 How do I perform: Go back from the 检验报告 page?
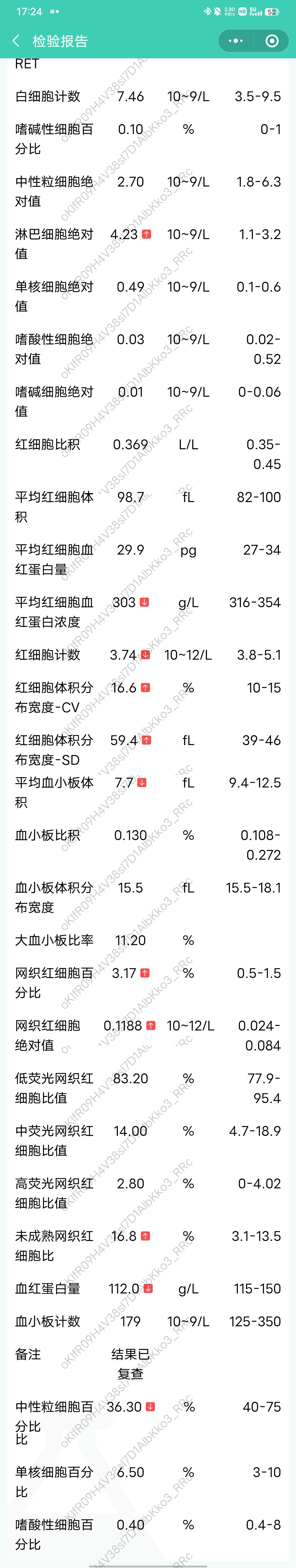[x=16, y=41]
